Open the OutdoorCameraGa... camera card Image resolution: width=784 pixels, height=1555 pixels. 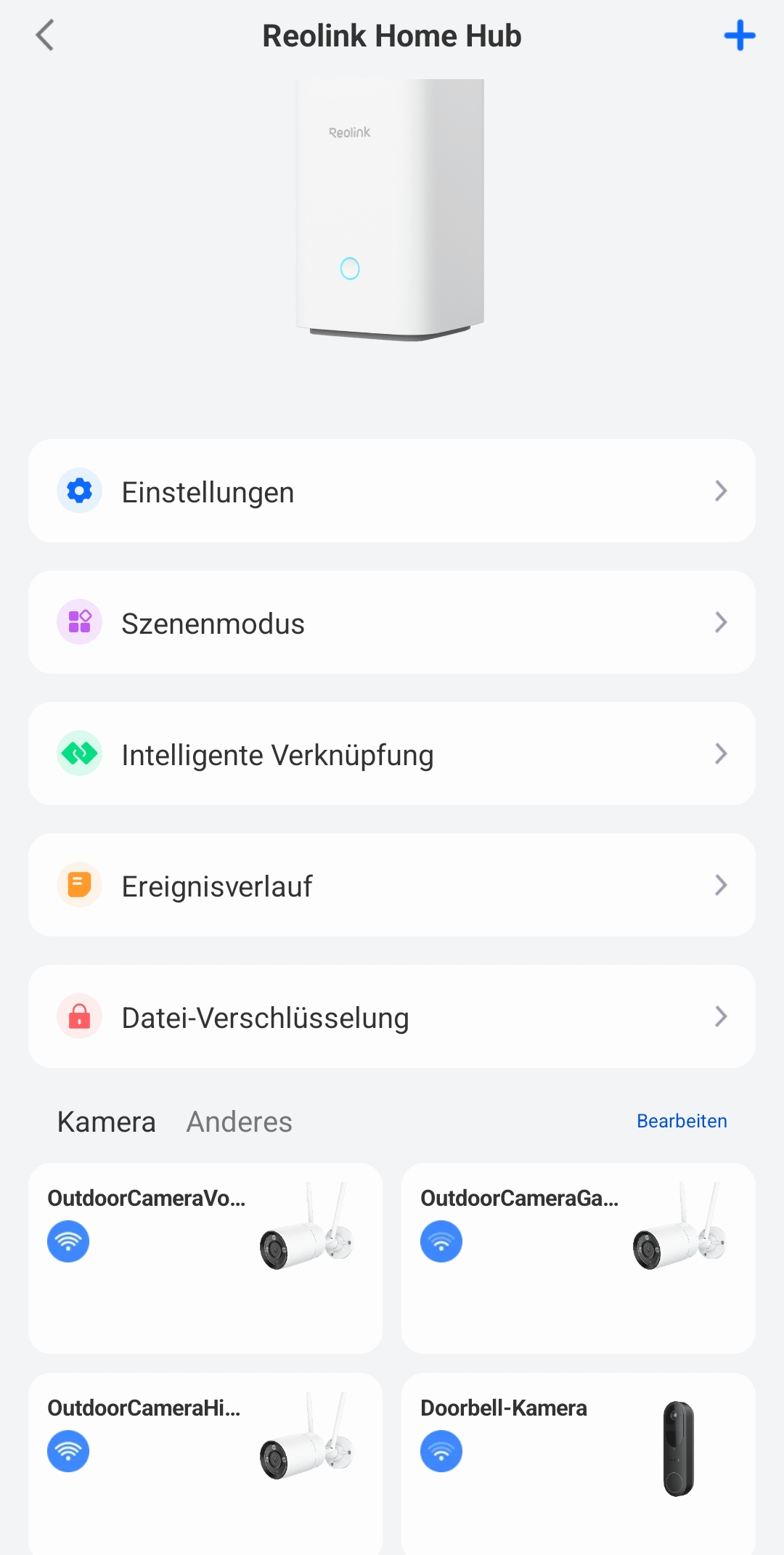point(578,1258)
